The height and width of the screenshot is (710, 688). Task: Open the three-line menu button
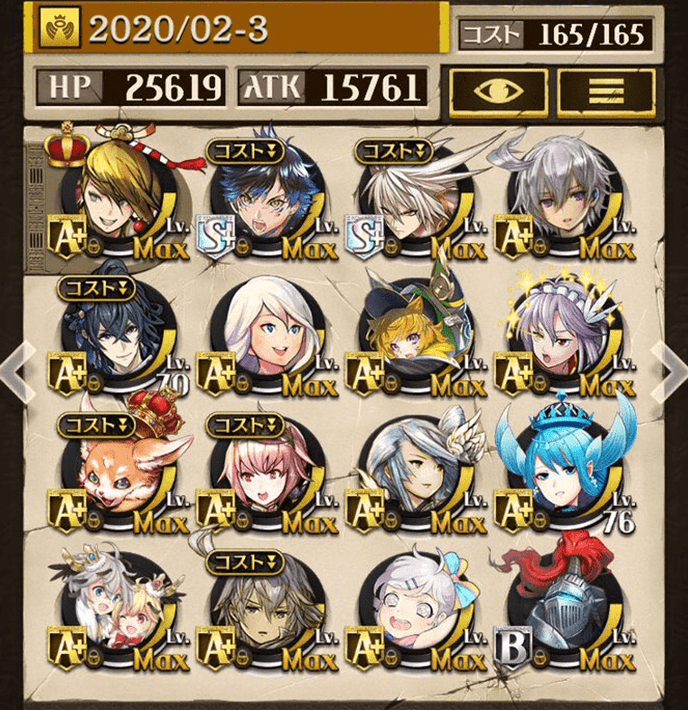(x=606, y=91)
